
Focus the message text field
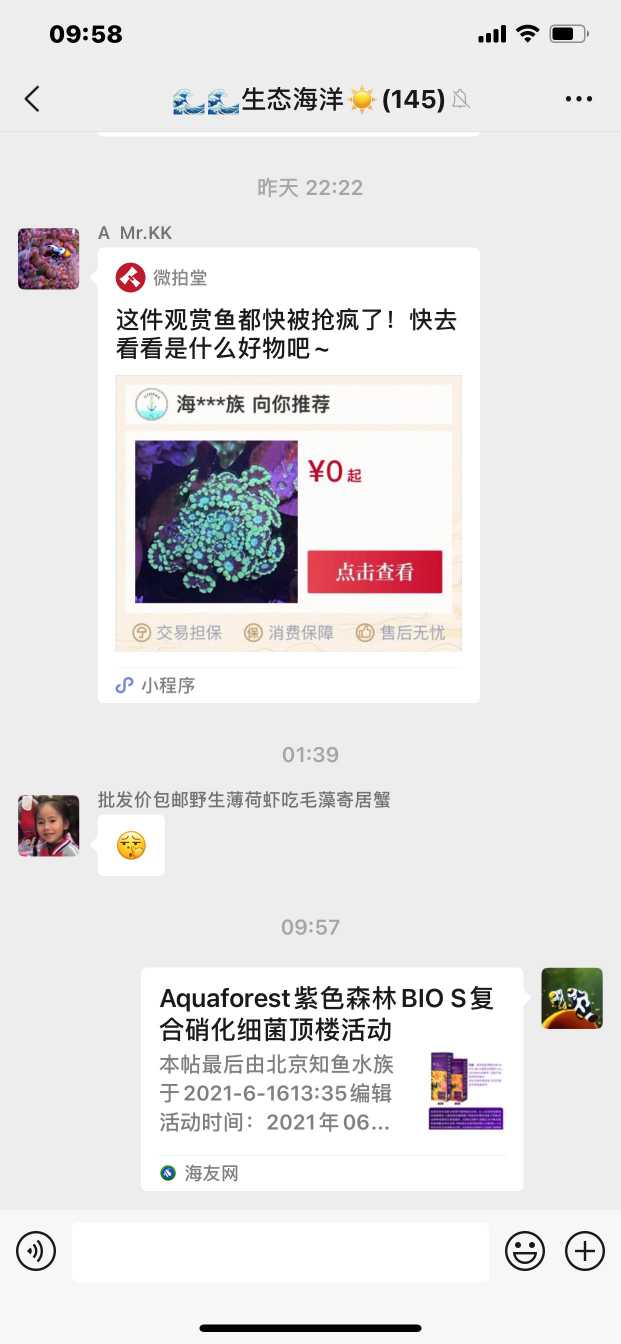(280, 1251)
